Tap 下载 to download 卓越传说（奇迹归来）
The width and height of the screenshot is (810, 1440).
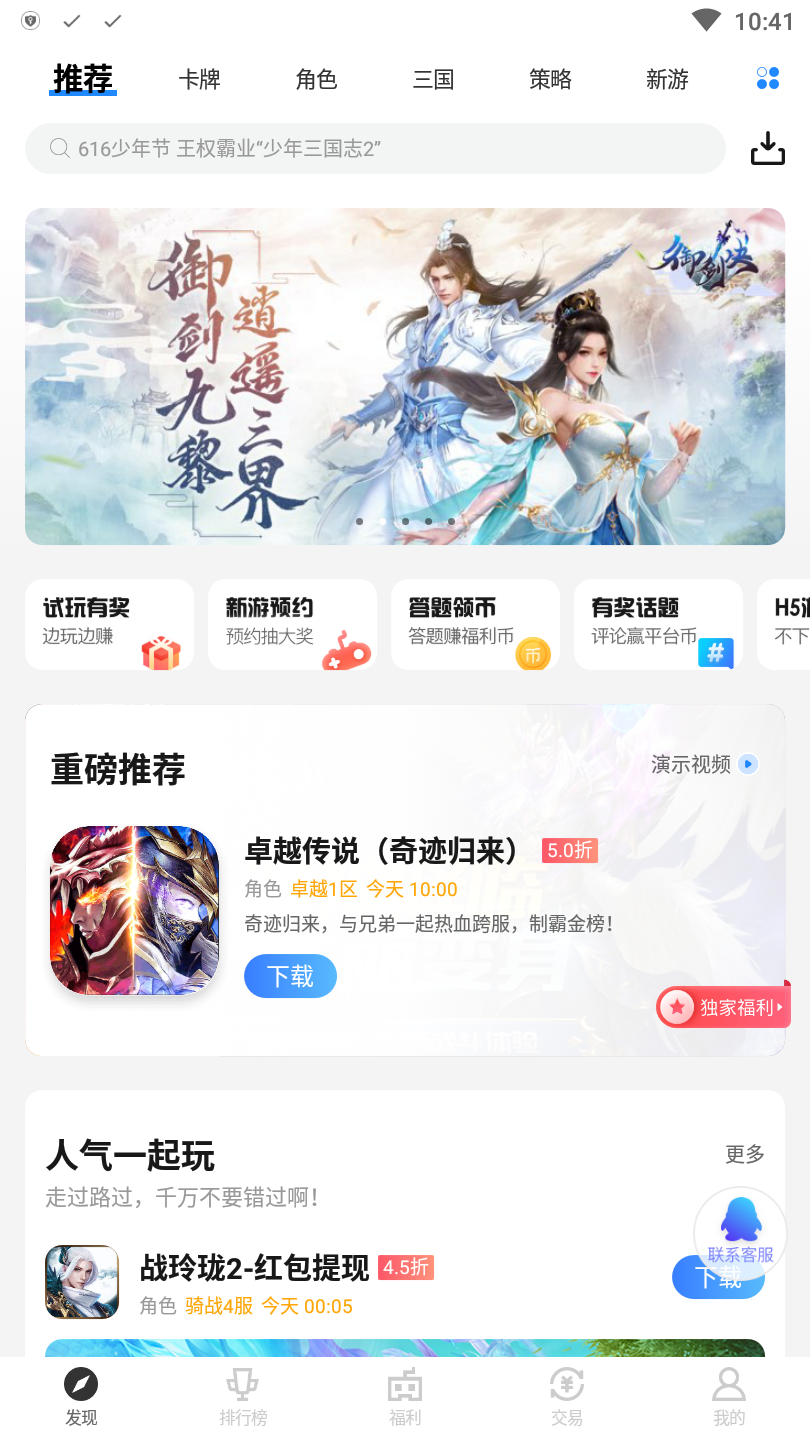pyautogui.click(x=290, y=976)
